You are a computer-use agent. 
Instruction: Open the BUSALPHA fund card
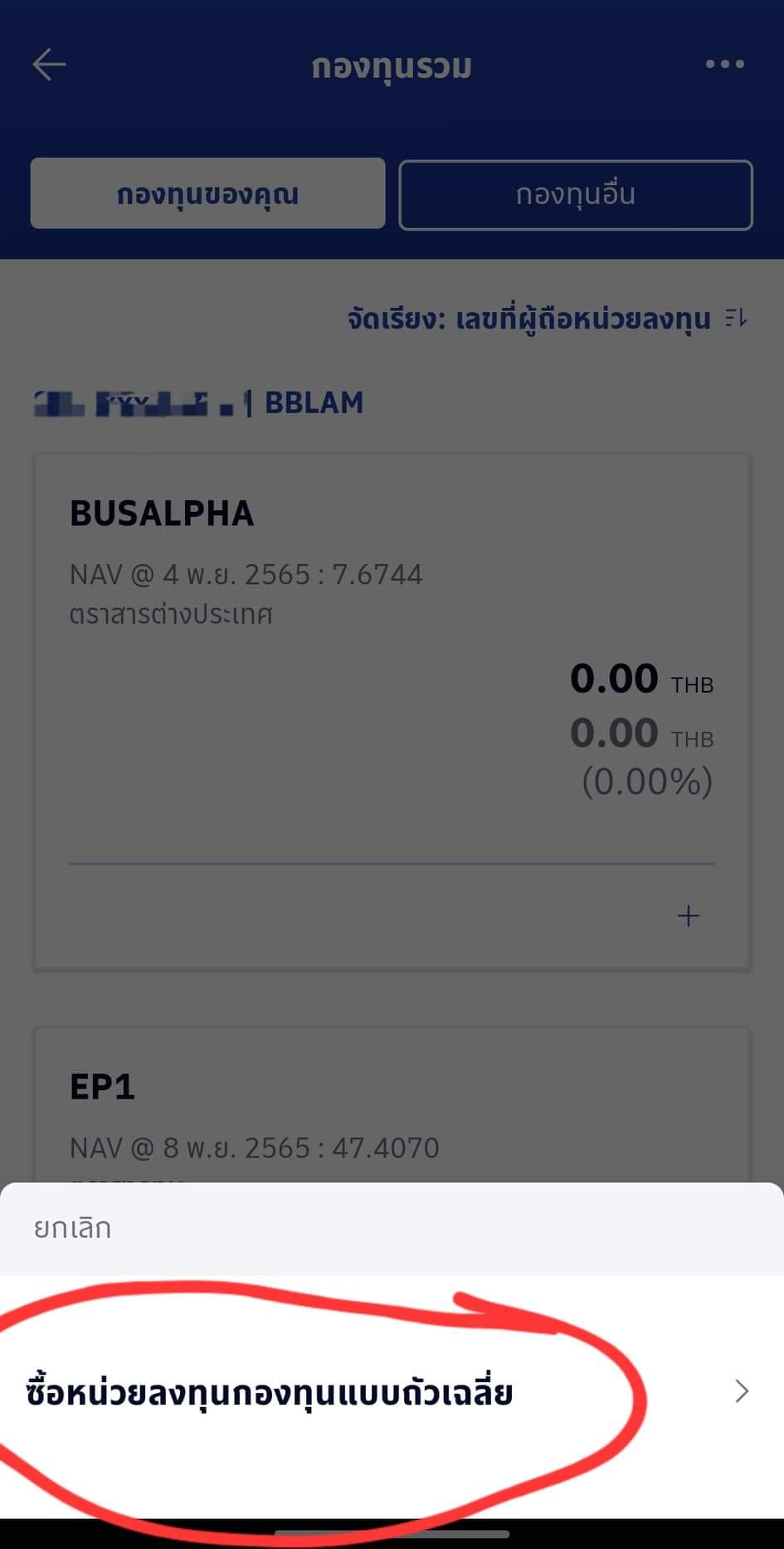point(392,712)
